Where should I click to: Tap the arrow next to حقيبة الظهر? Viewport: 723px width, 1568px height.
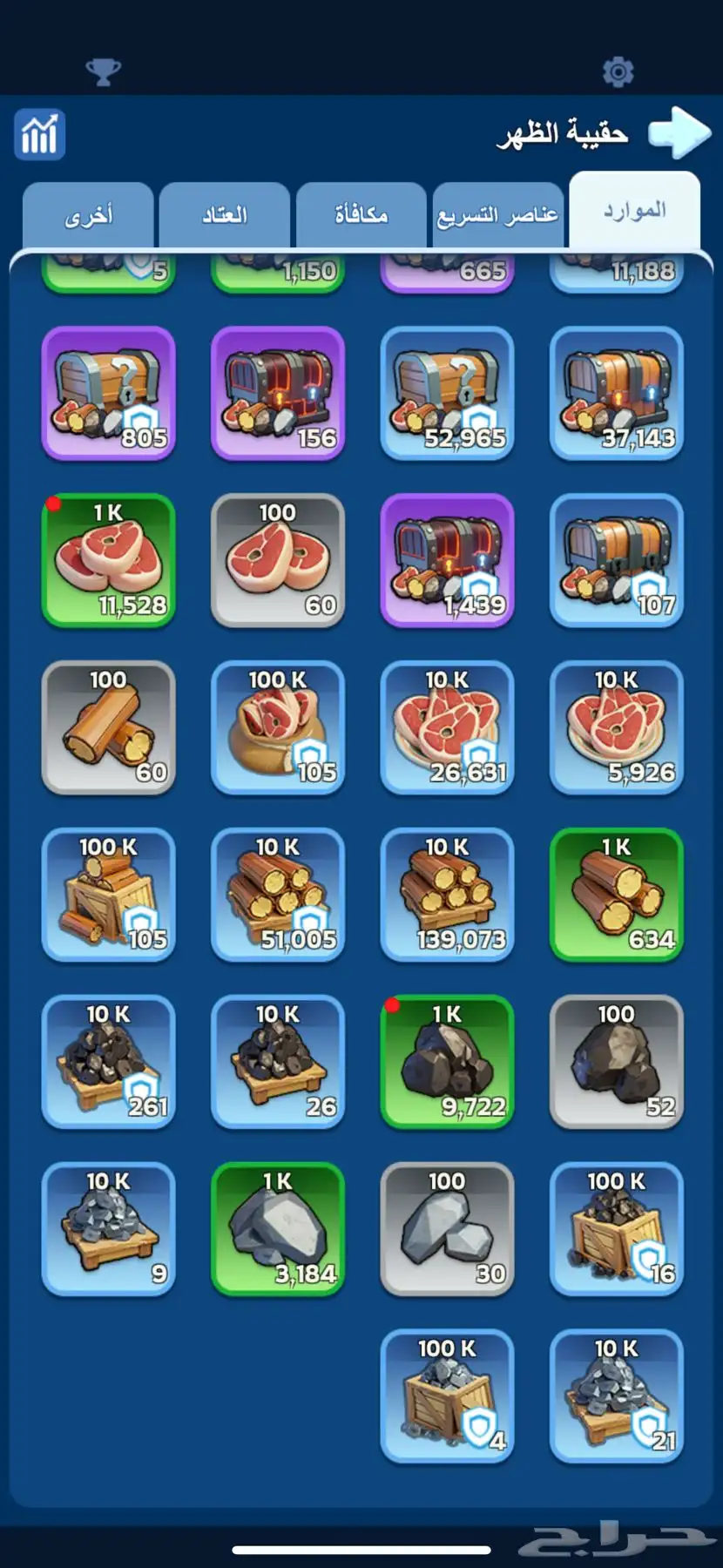[679, 132]
